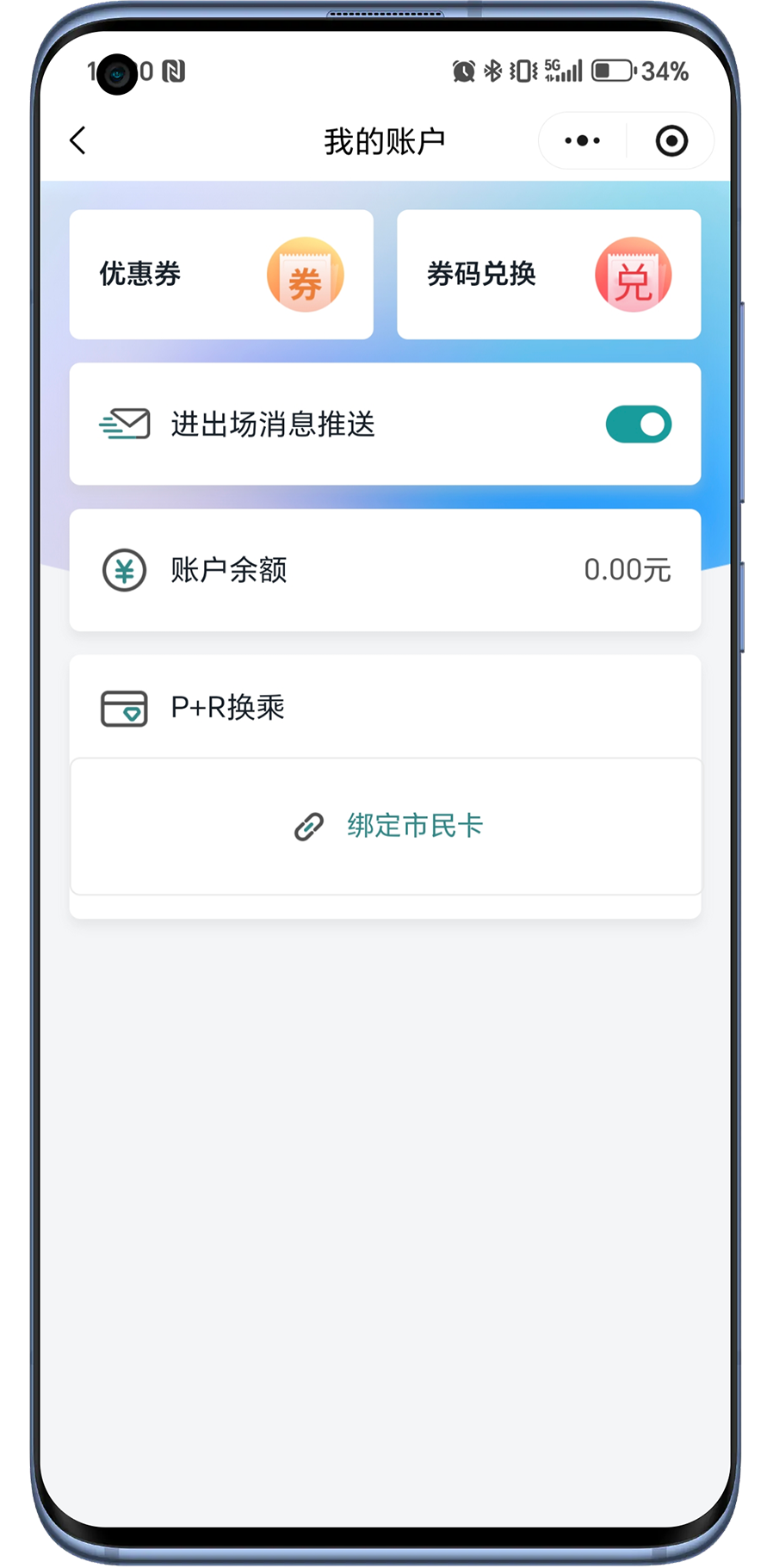Image resolution: width=773 pixels, height=1568 pixels.
Task: Open the 优惠券 coupons card
Action: 221,275
